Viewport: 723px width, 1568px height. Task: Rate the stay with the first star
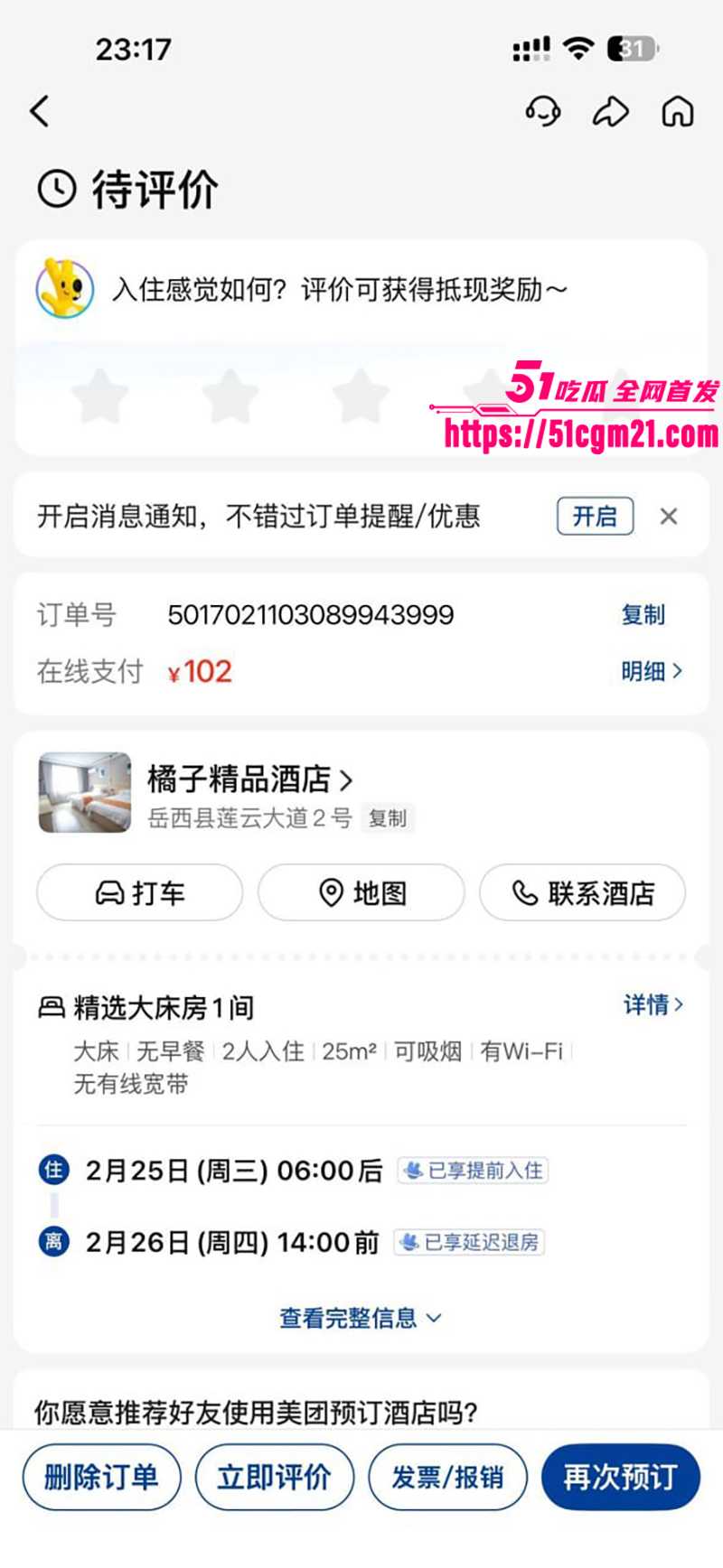pyautogui.click(x=99, y=396)
